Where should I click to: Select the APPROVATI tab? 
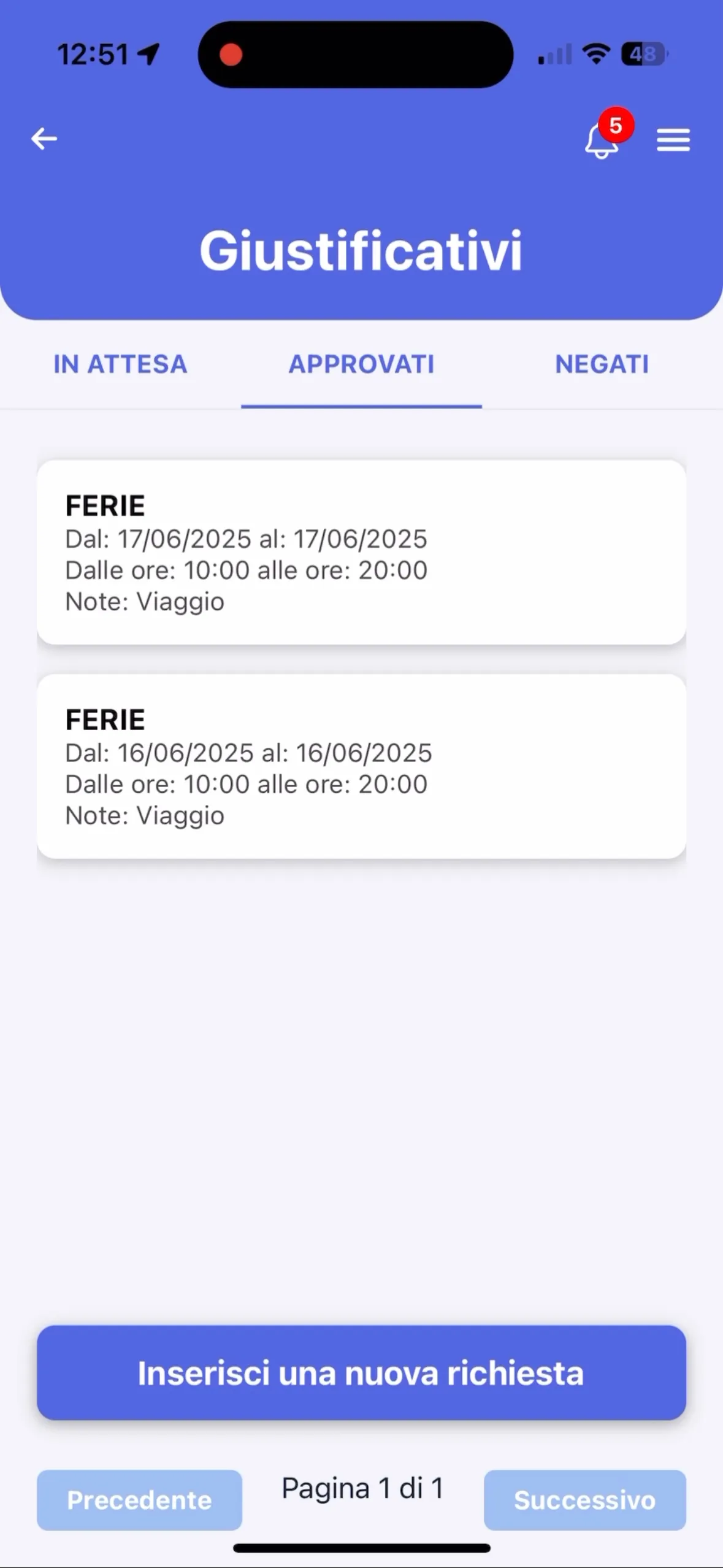tap(361, 364)
